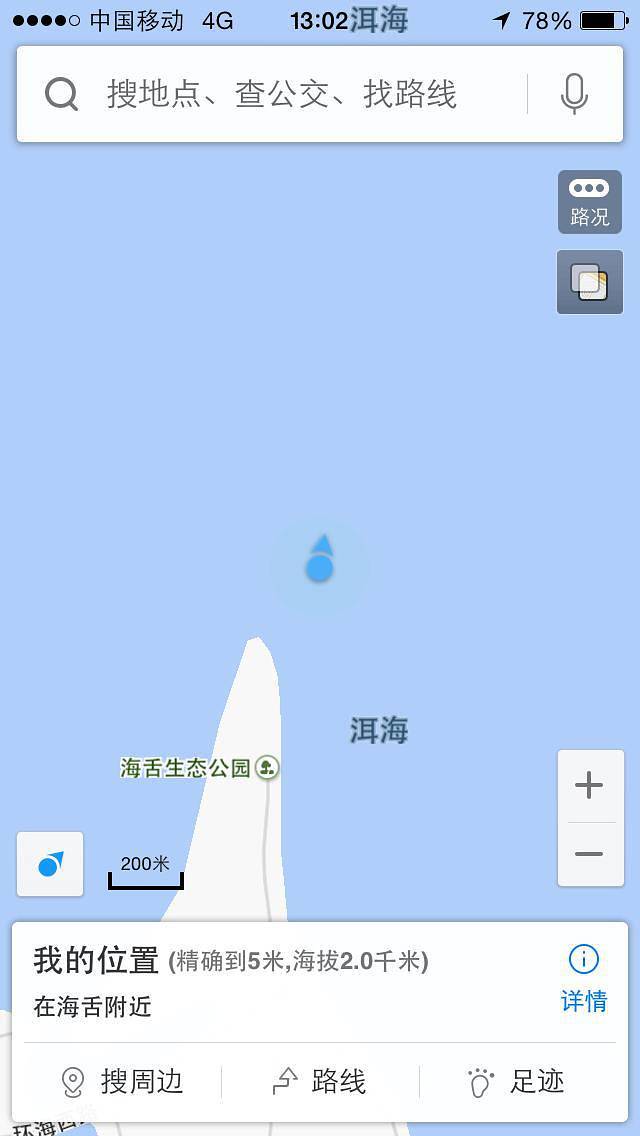Toggle the 路况 traffic layer

click(589, 202)
